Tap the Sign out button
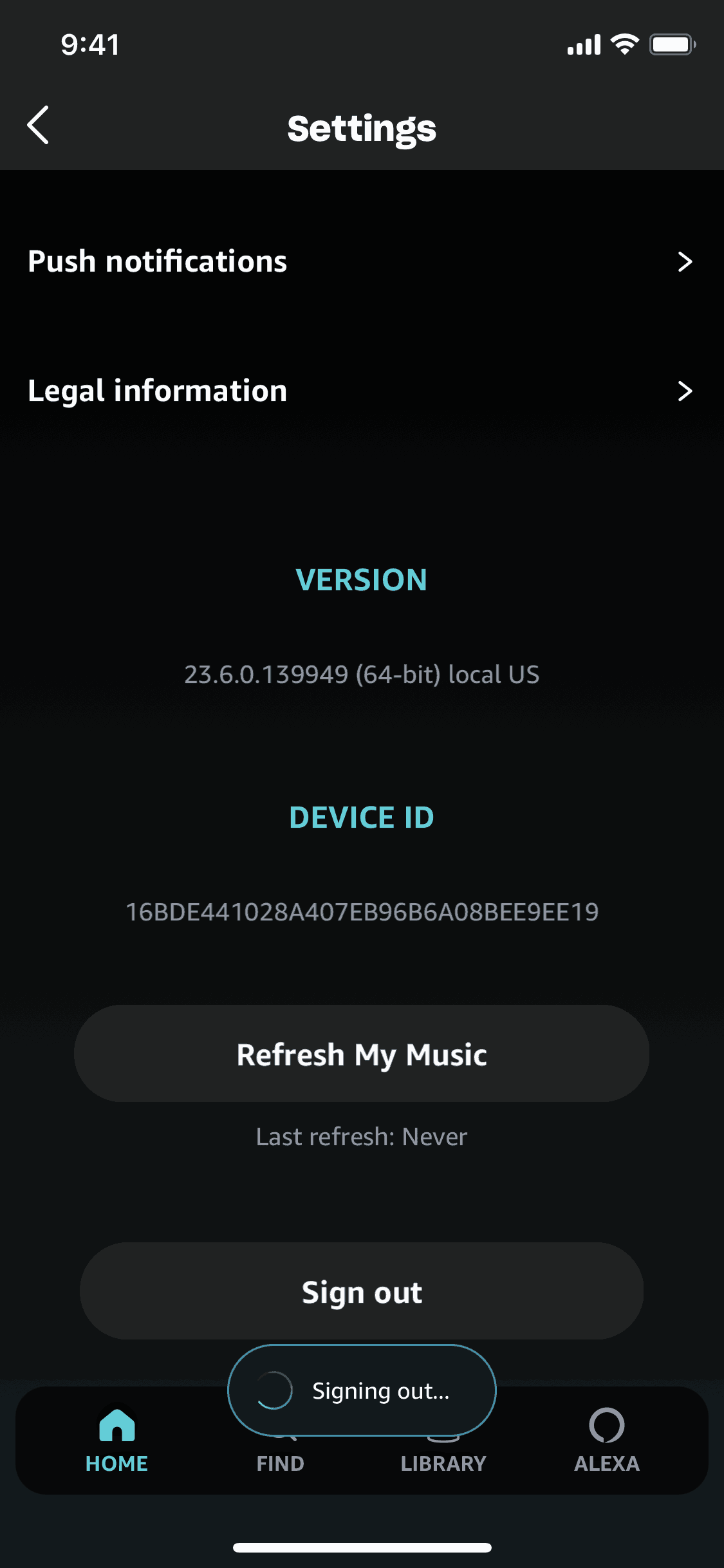724x1568 pixels. click(362, 1291)
